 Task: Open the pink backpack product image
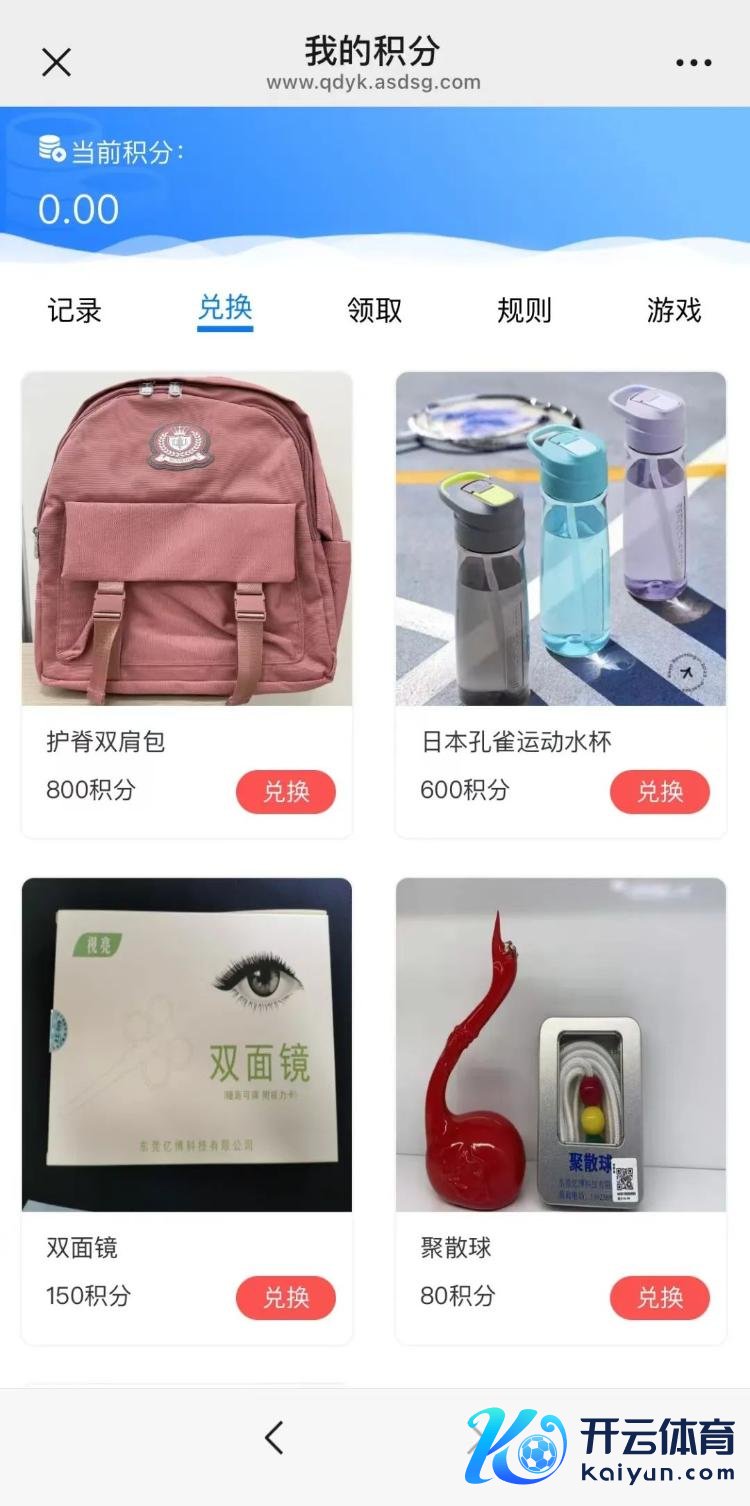[187, 539]
